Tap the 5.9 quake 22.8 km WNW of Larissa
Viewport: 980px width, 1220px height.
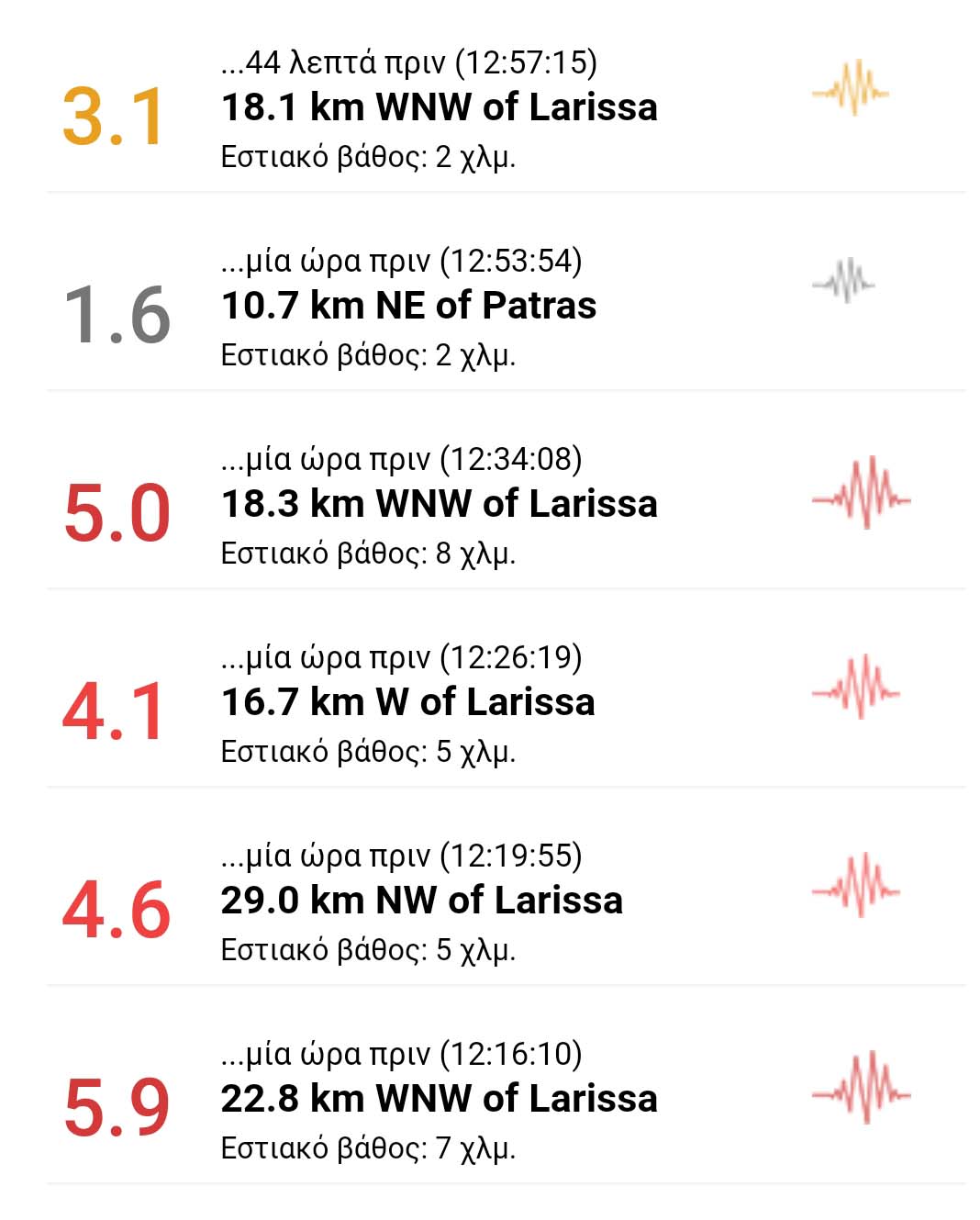click(439, 1099)
